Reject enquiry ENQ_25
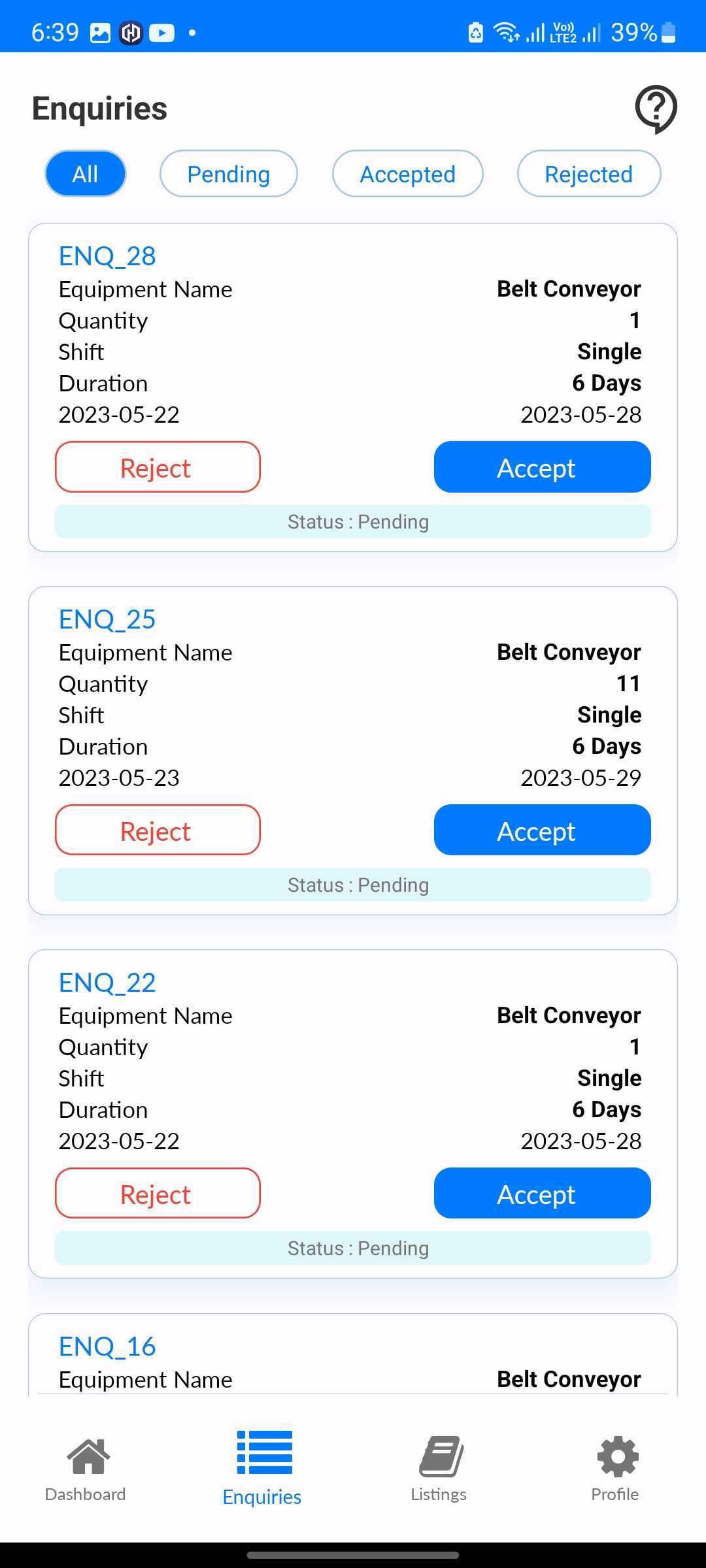The height and width of the screenshot is (1568, 706). coord(158,830)
